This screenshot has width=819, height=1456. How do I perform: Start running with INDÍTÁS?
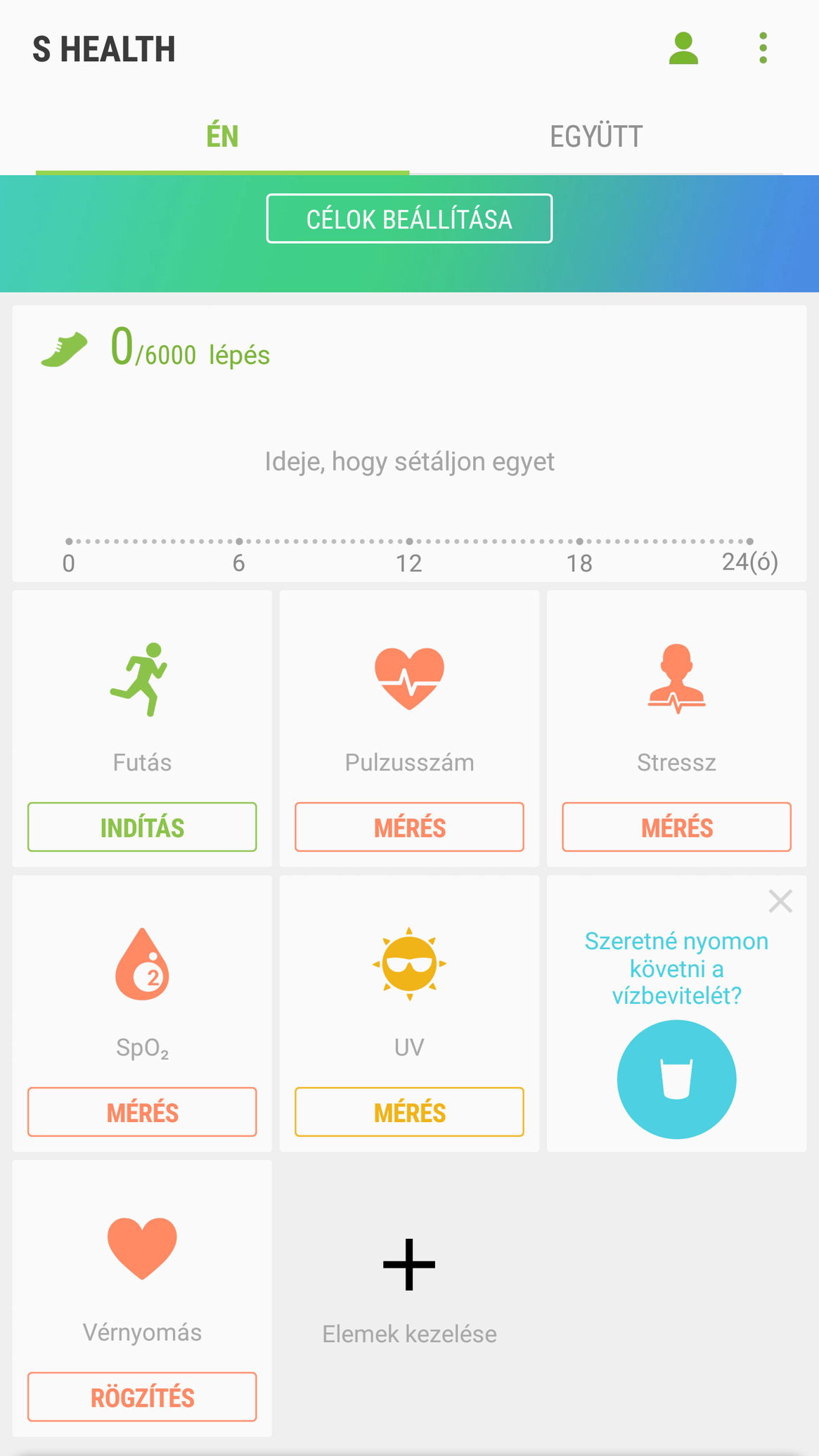pos(142,827)
